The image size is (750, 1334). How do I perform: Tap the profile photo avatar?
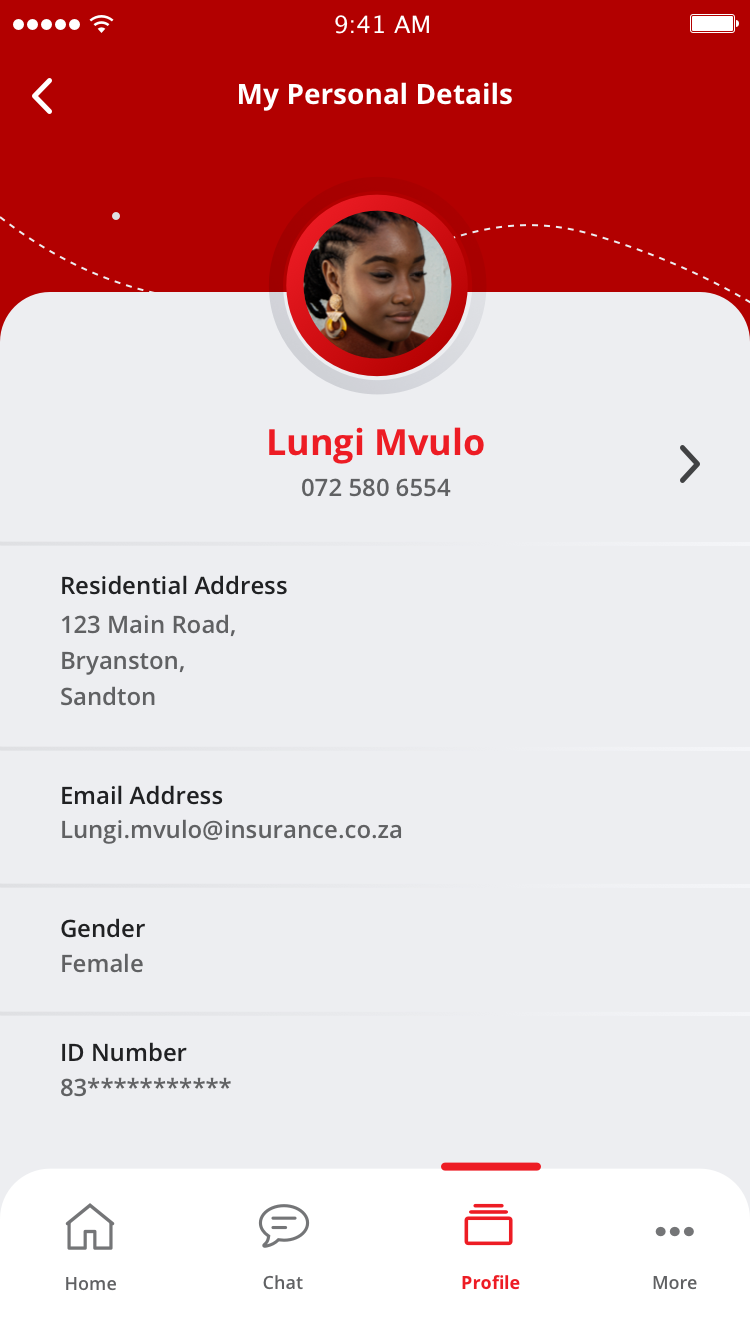click(x=377, y=285)
